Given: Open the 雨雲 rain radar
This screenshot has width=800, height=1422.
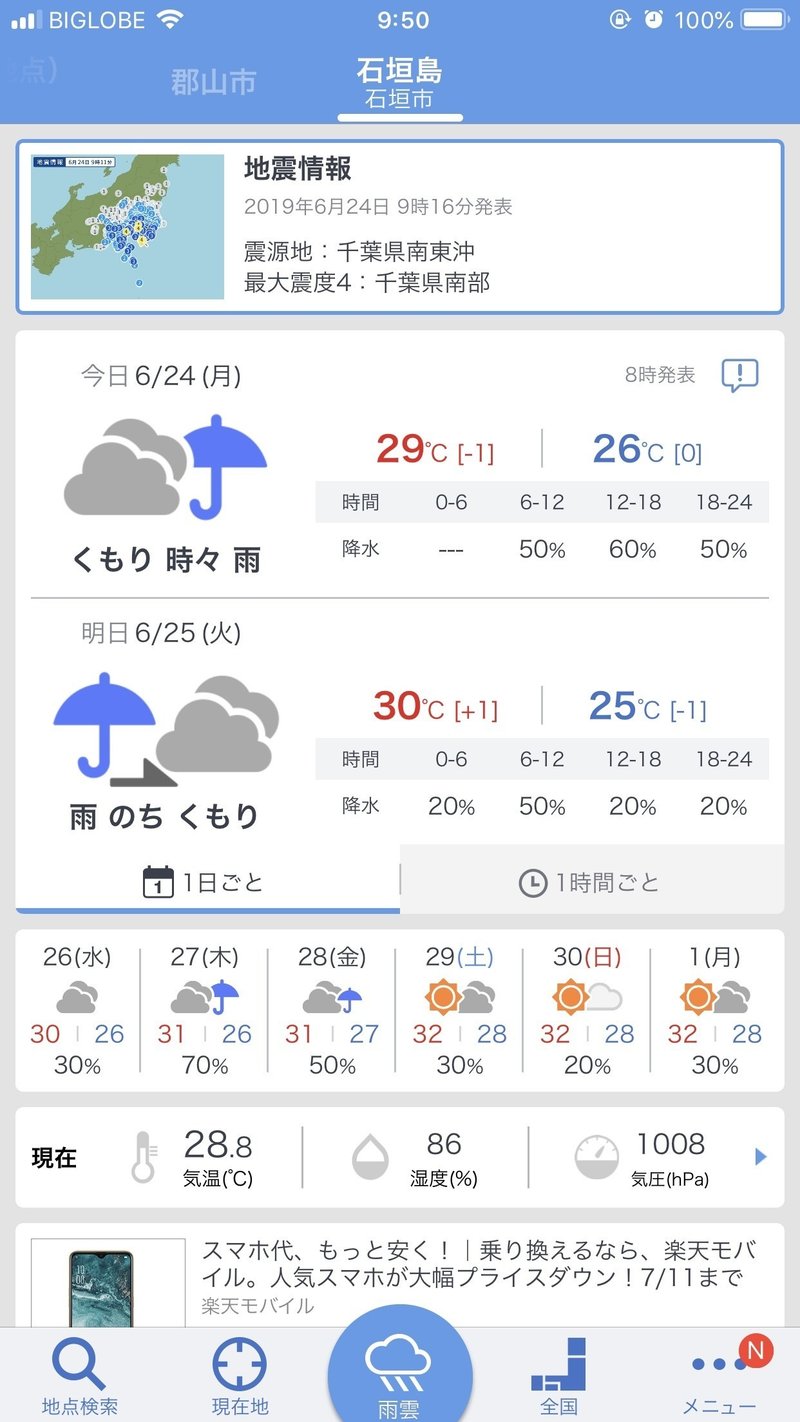Looking at the screenshot, I should click(x=399, y=1370).
